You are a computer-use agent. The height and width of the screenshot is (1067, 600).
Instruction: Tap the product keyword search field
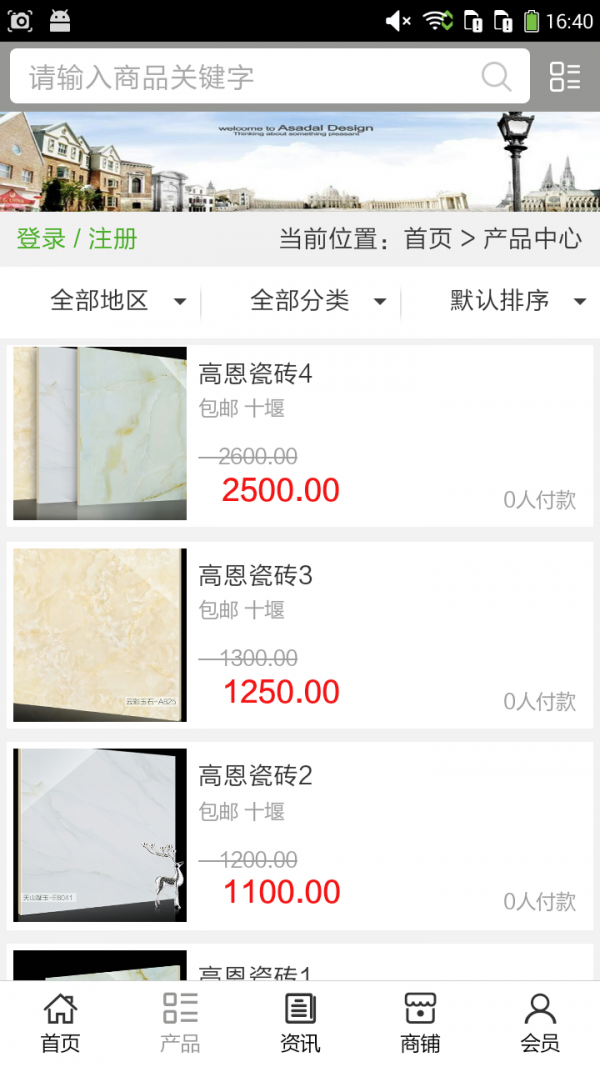click(250, 77)
